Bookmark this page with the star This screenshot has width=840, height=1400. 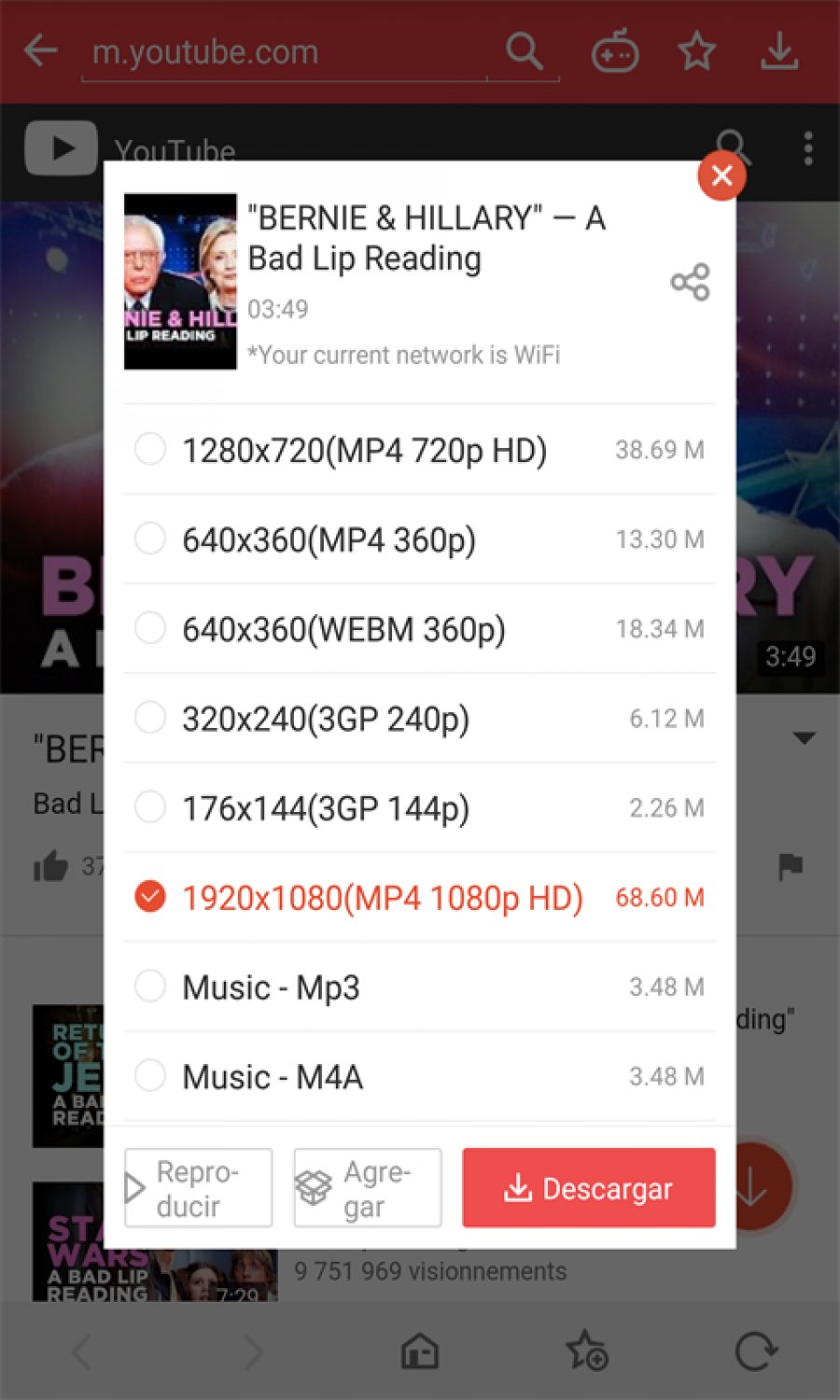click(696, 51)
